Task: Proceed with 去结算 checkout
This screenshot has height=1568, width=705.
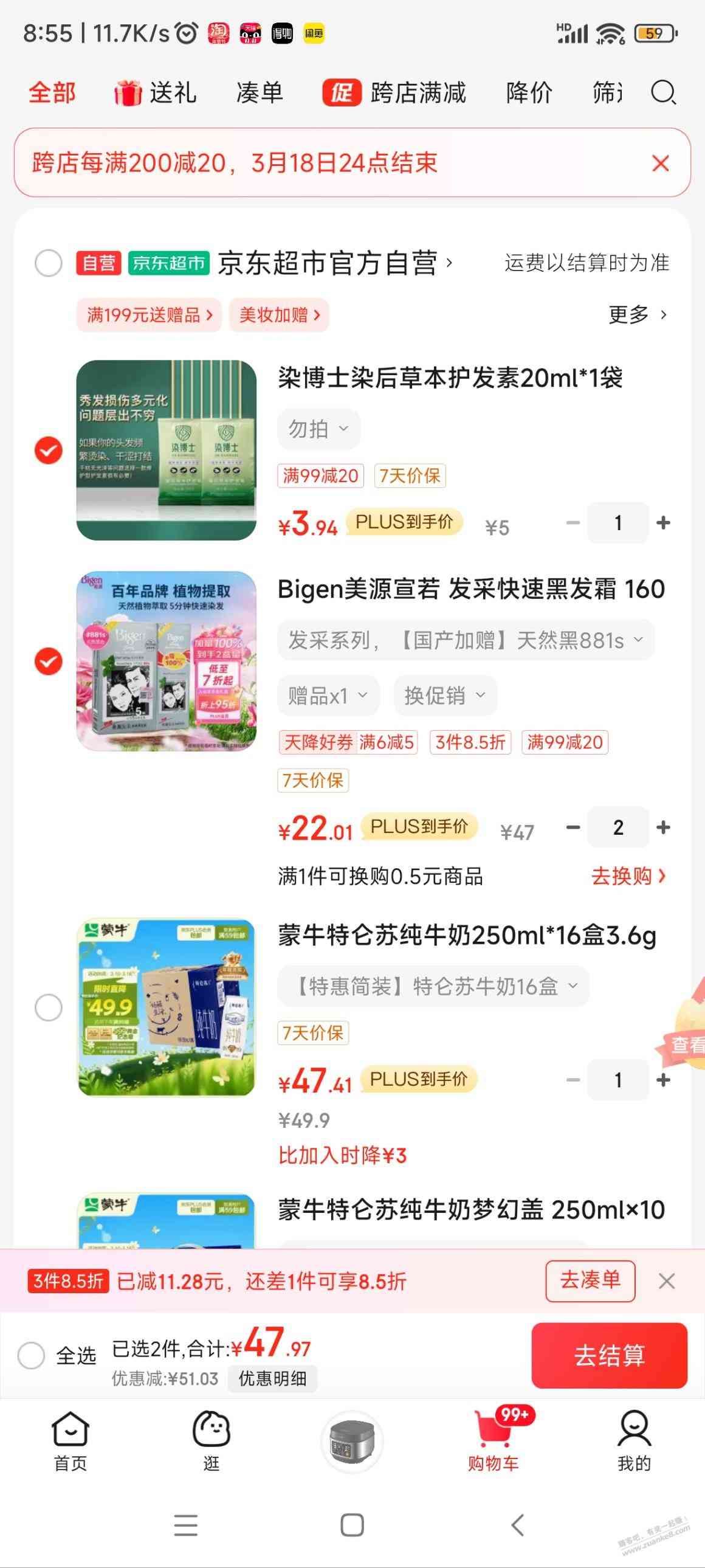Action: pos(609,1356)
